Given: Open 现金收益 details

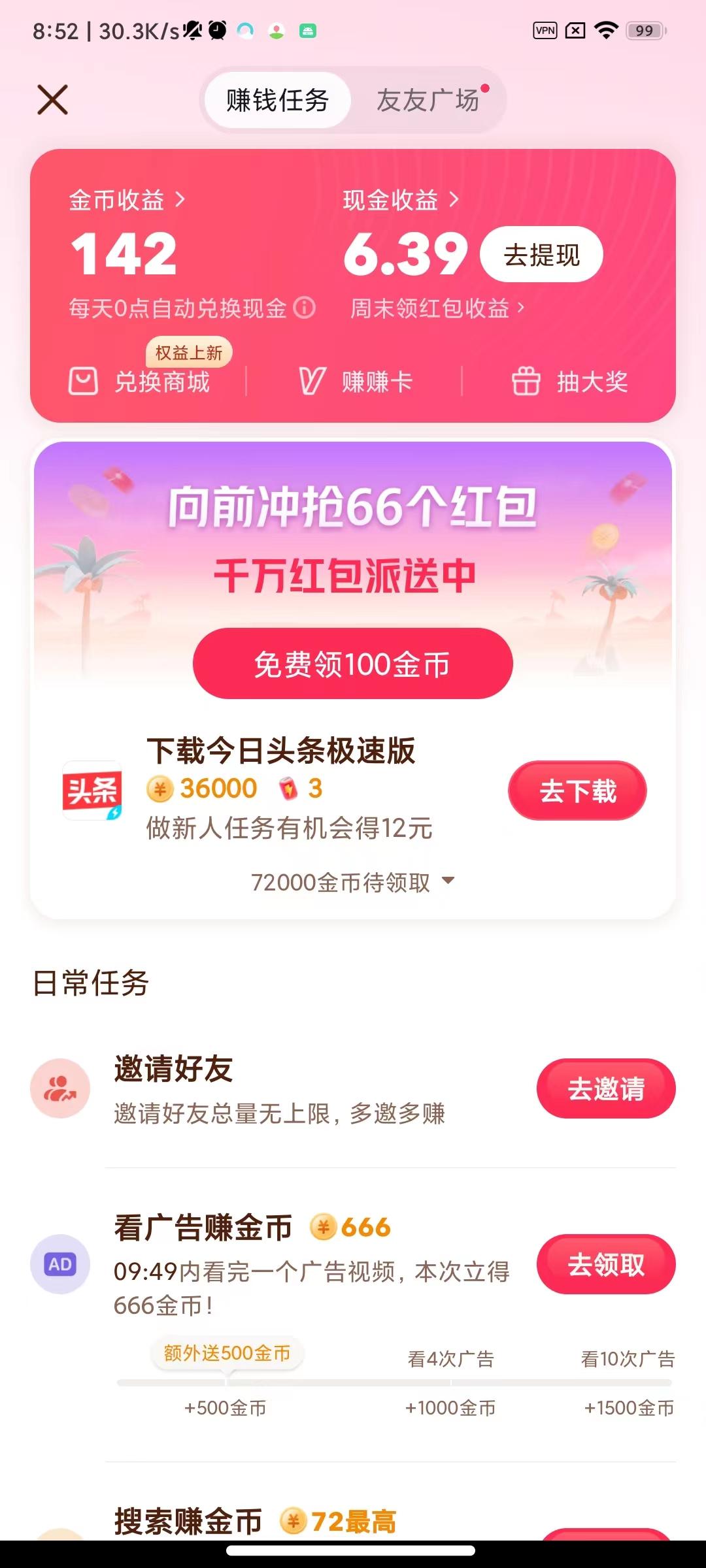Looking at the screenshot, I should (400, 200).
